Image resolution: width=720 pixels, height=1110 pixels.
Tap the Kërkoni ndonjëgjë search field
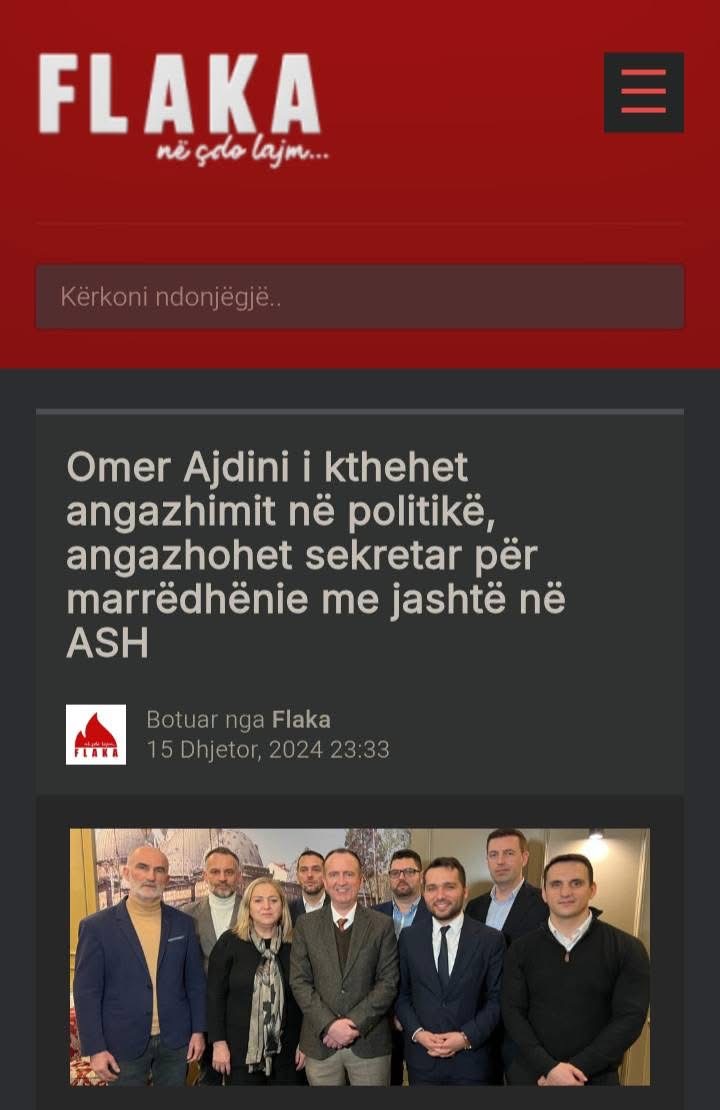[x=360, y=297]
